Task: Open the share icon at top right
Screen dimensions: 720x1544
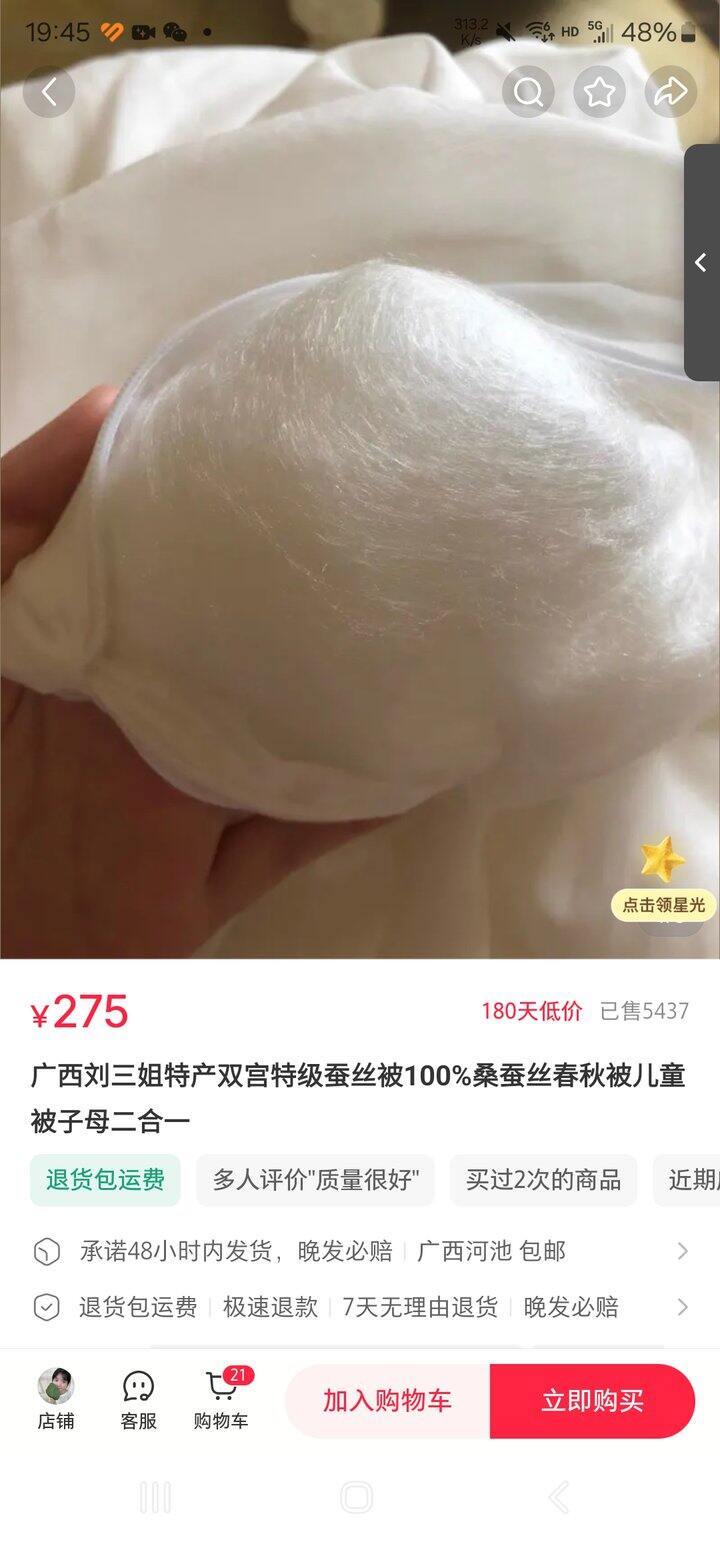Action: (671, 91)
